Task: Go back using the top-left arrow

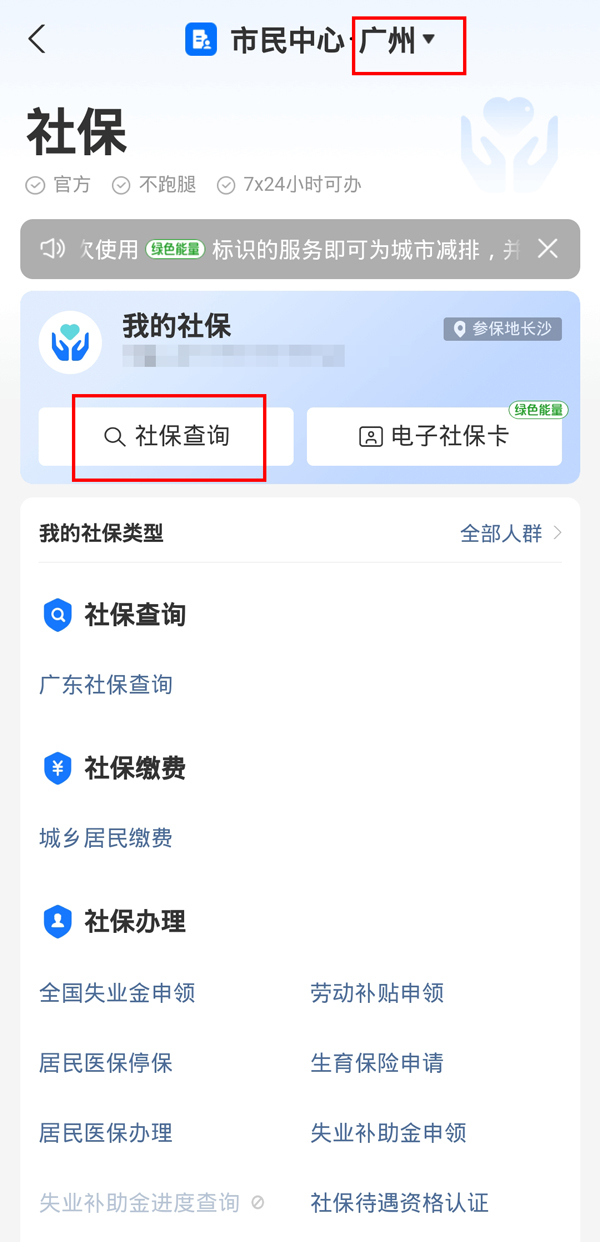Action: tap(37, 40)
